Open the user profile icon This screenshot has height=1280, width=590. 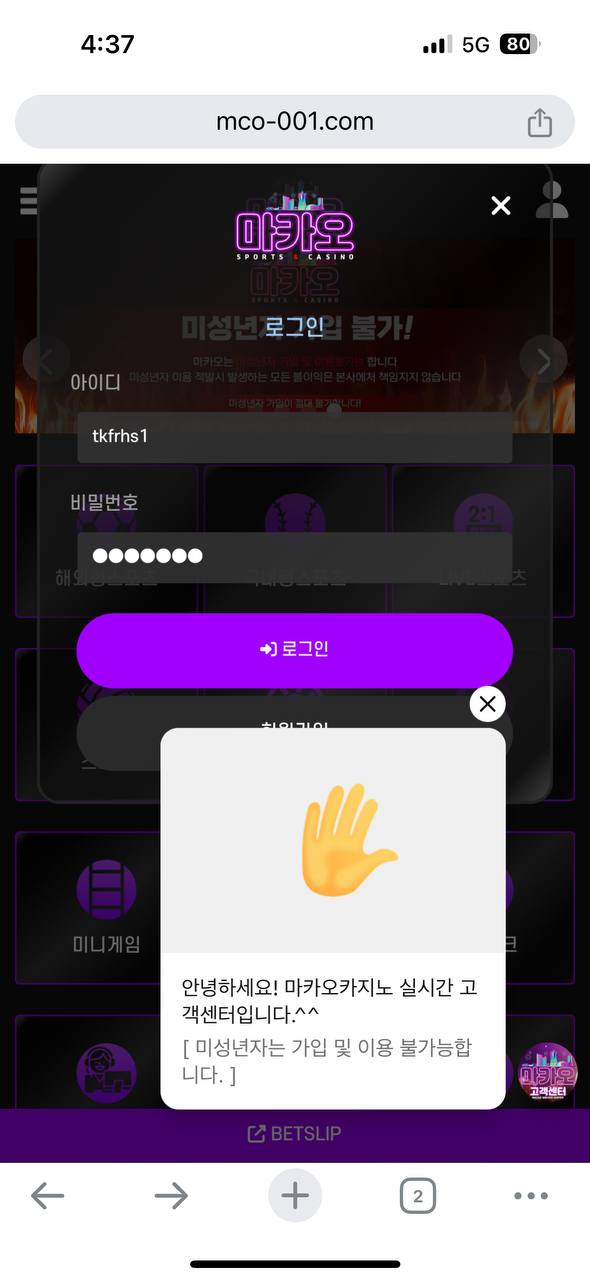coord(551,201)
